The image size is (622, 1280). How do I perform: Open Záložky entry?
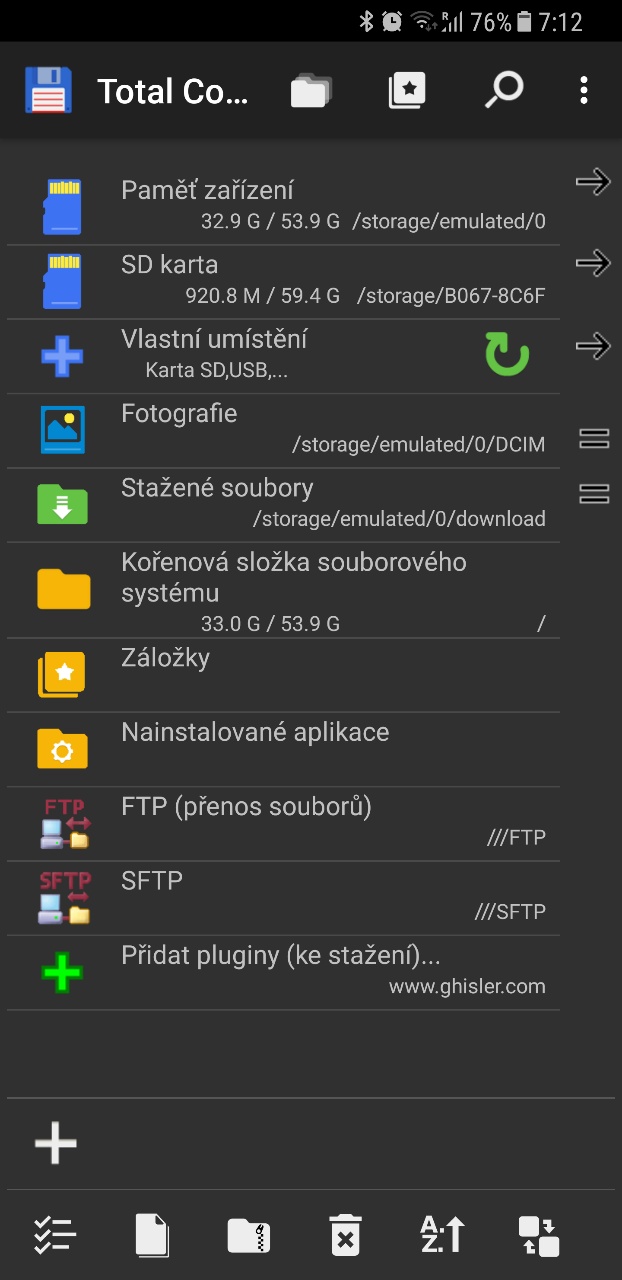(x=283, y=675)
